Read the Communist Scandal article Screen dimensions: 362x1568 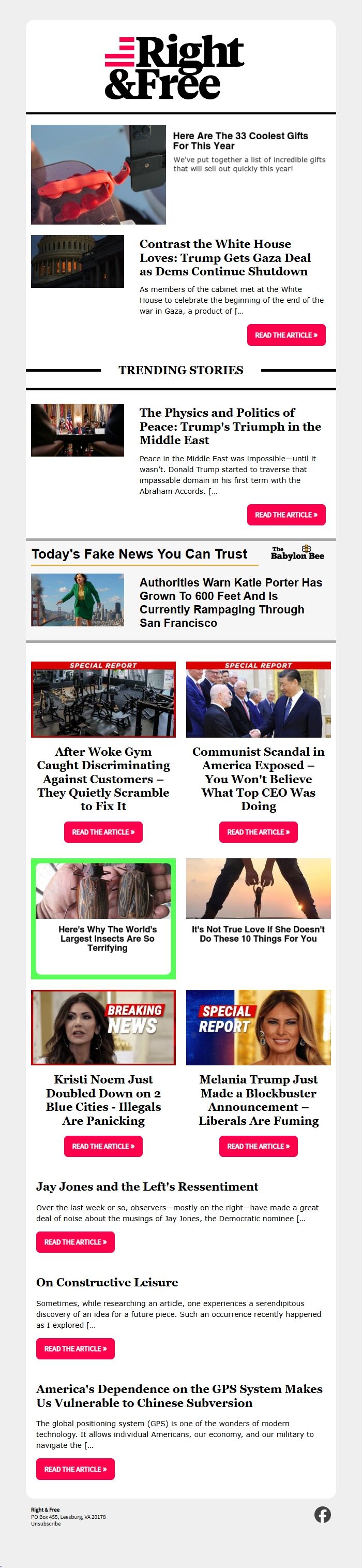258,831
